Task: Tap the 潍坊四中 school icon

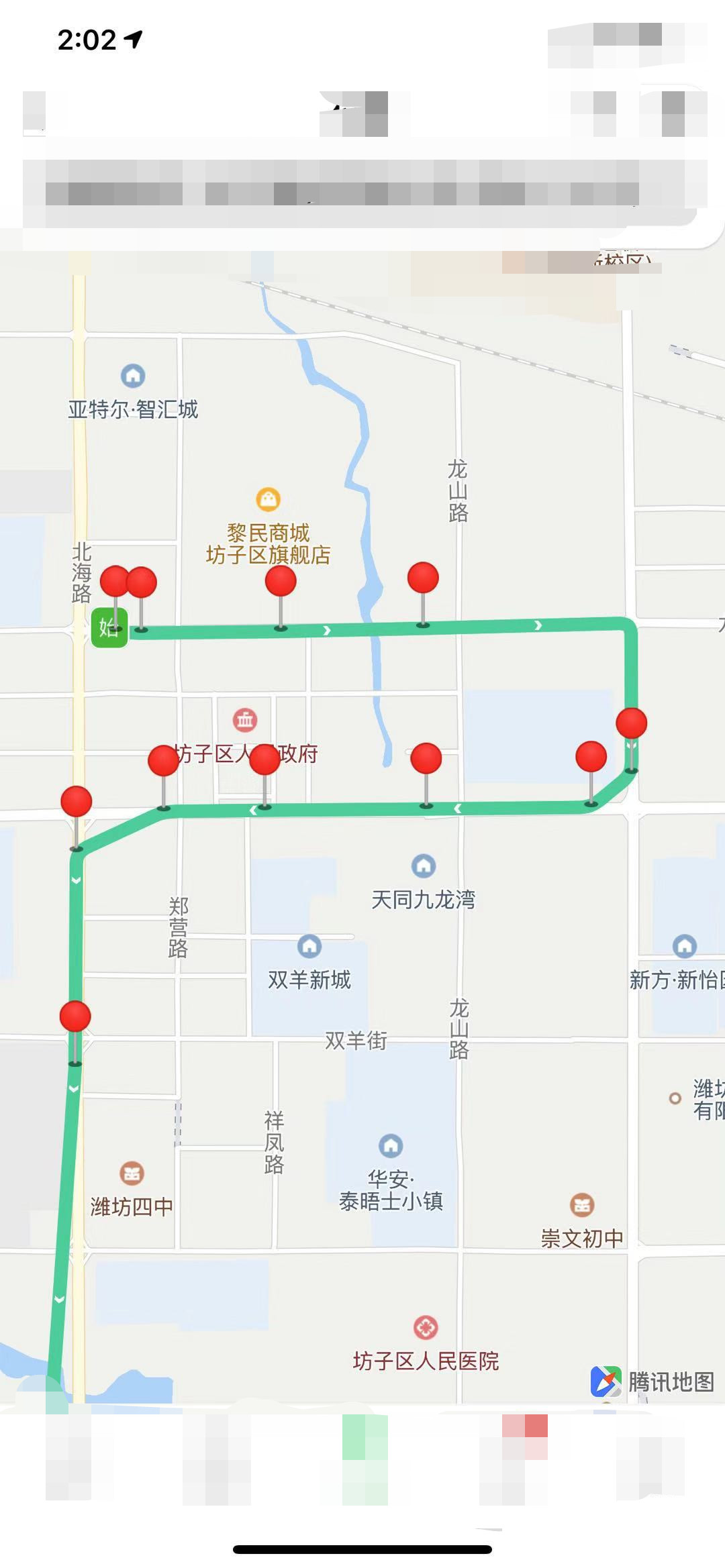Action: point(132,1173)
